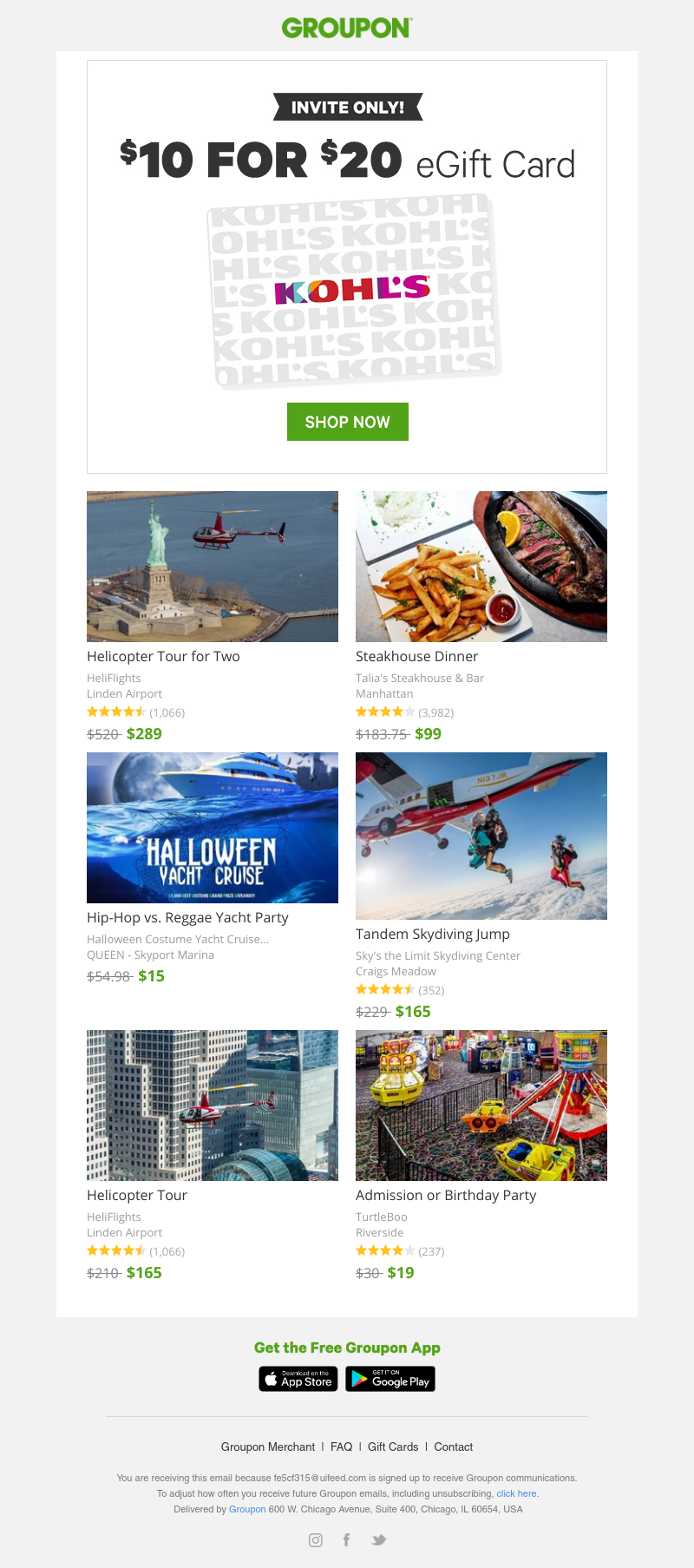Go to Gift Cards
694x1568 pixels.
point(393,1447)
